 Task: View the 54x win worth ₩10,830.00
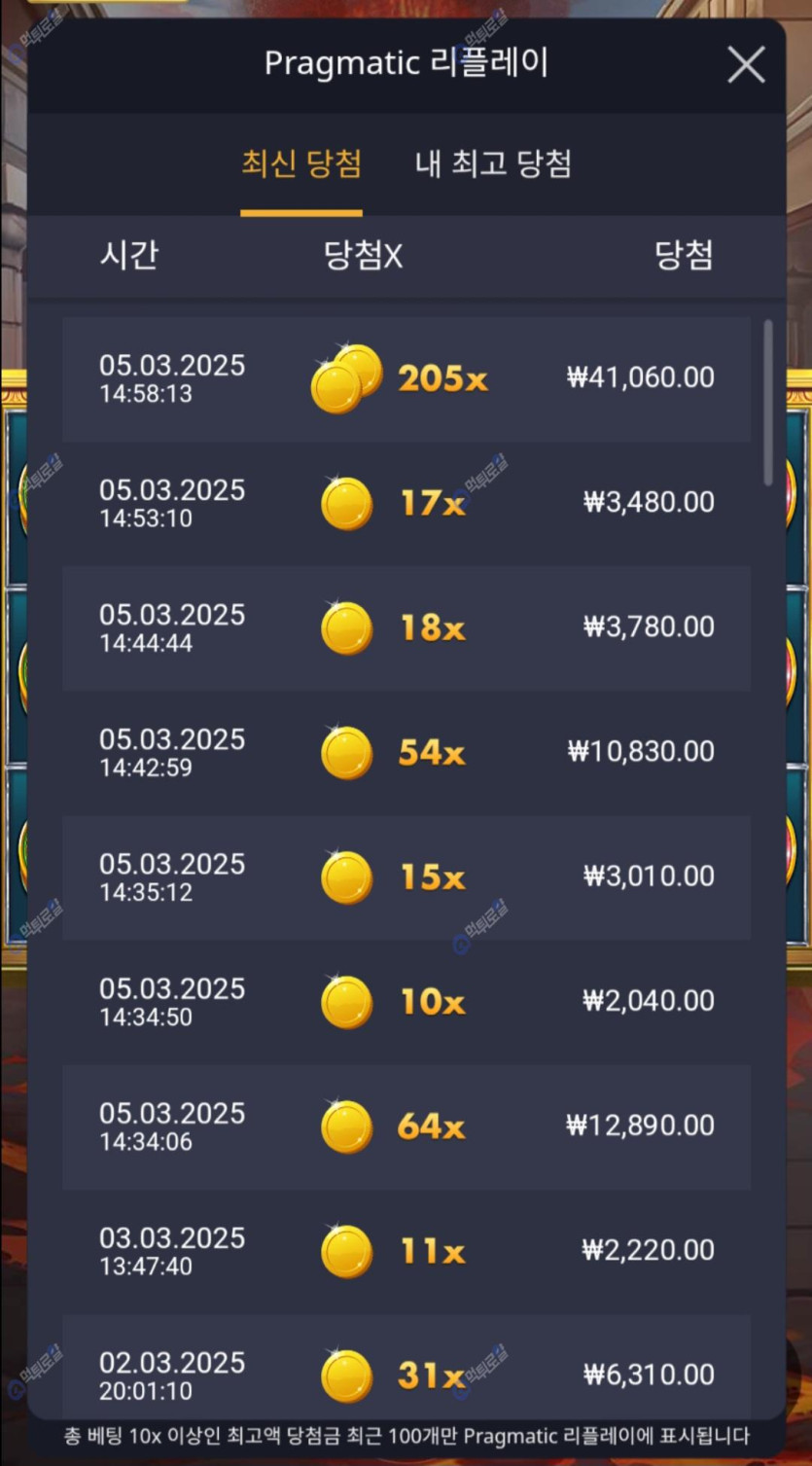[406, 752]
